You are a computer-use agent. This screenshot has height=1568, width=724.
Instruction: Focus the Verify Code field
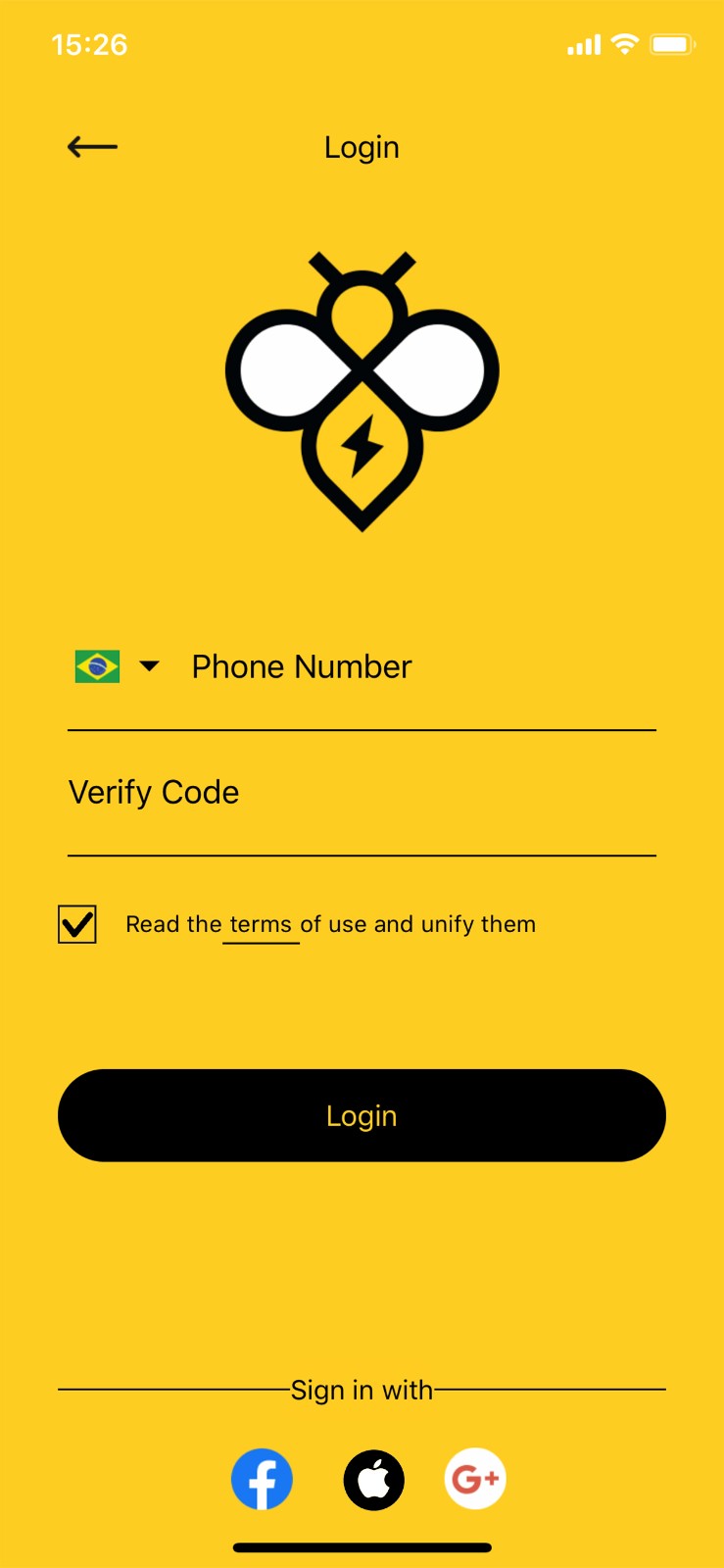pos(362,792)
